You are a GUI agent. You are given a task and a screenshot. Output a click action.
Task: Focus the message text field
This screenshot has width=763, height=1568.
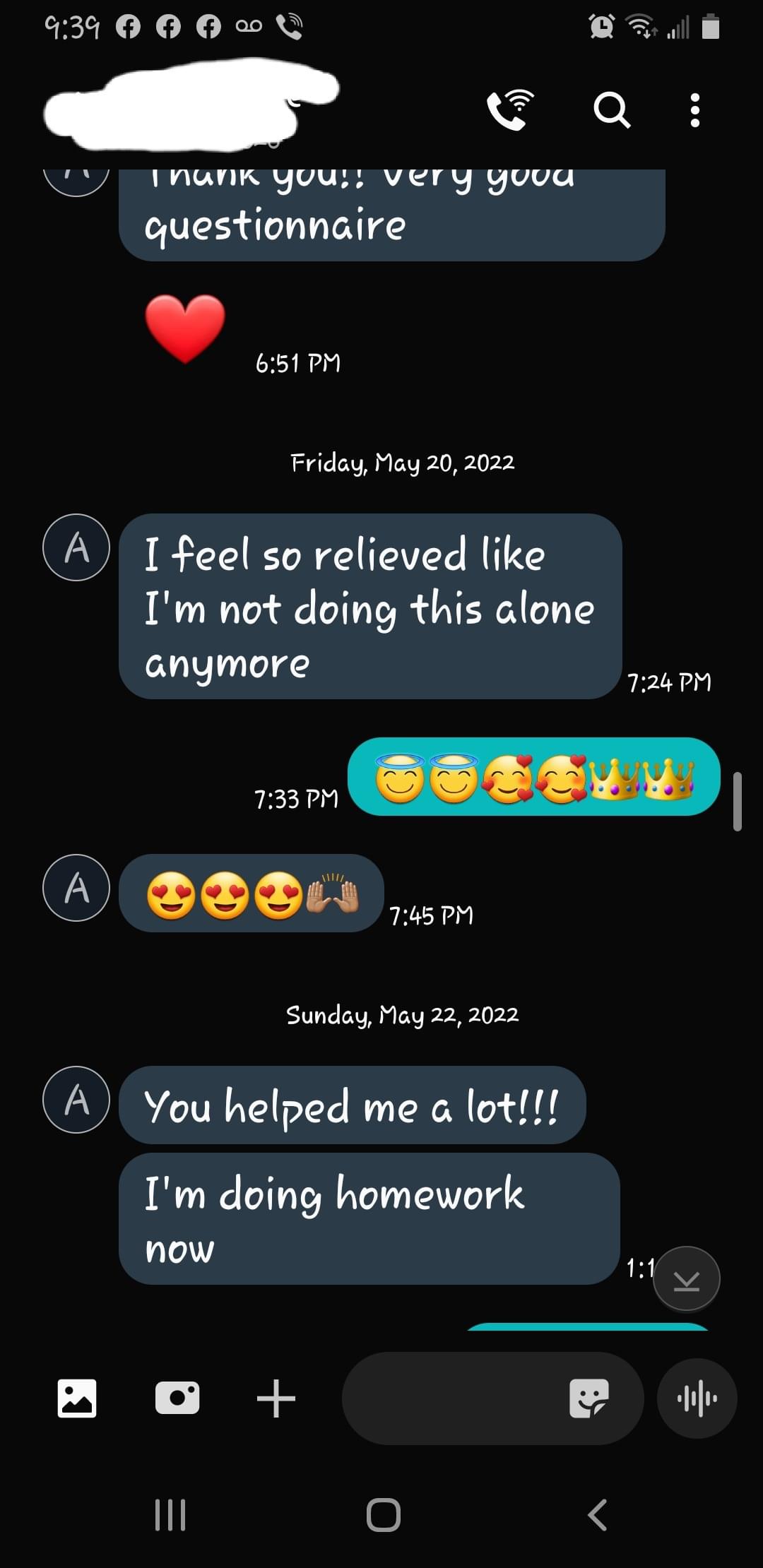(x=452, y=1398)
